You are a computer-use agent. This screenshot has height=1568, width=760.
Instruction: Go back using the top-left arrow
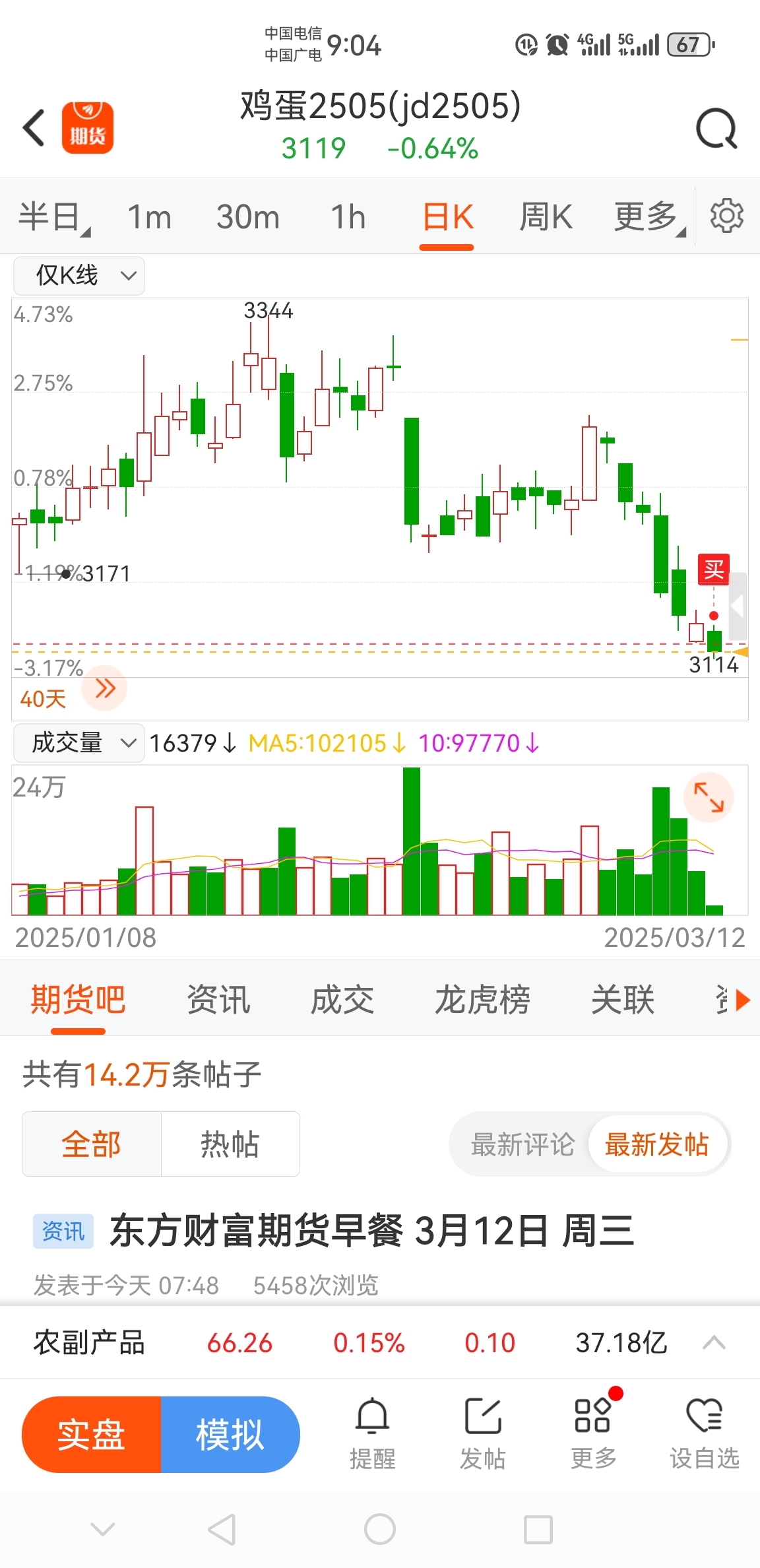(34, 127)
